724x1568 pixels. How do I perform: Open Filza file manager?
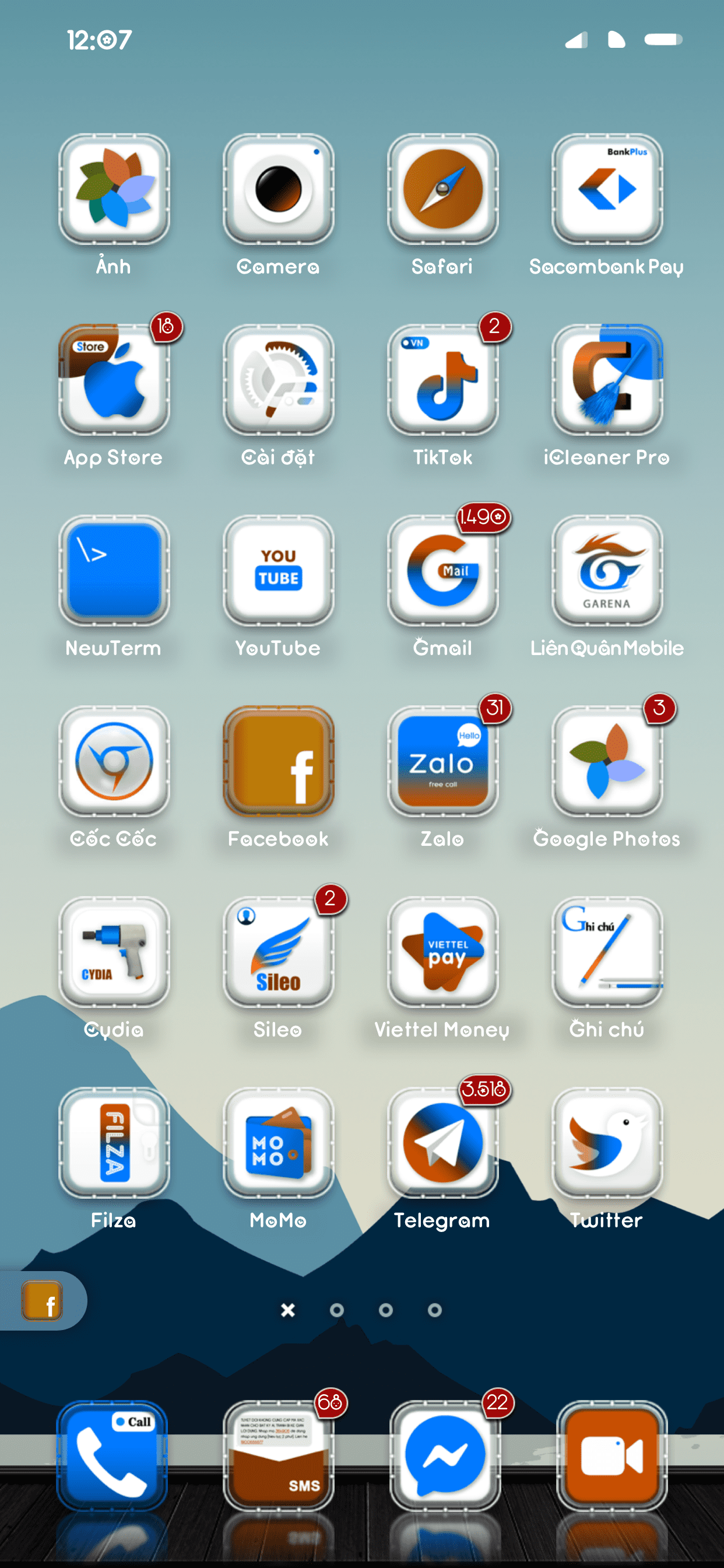114,1143
